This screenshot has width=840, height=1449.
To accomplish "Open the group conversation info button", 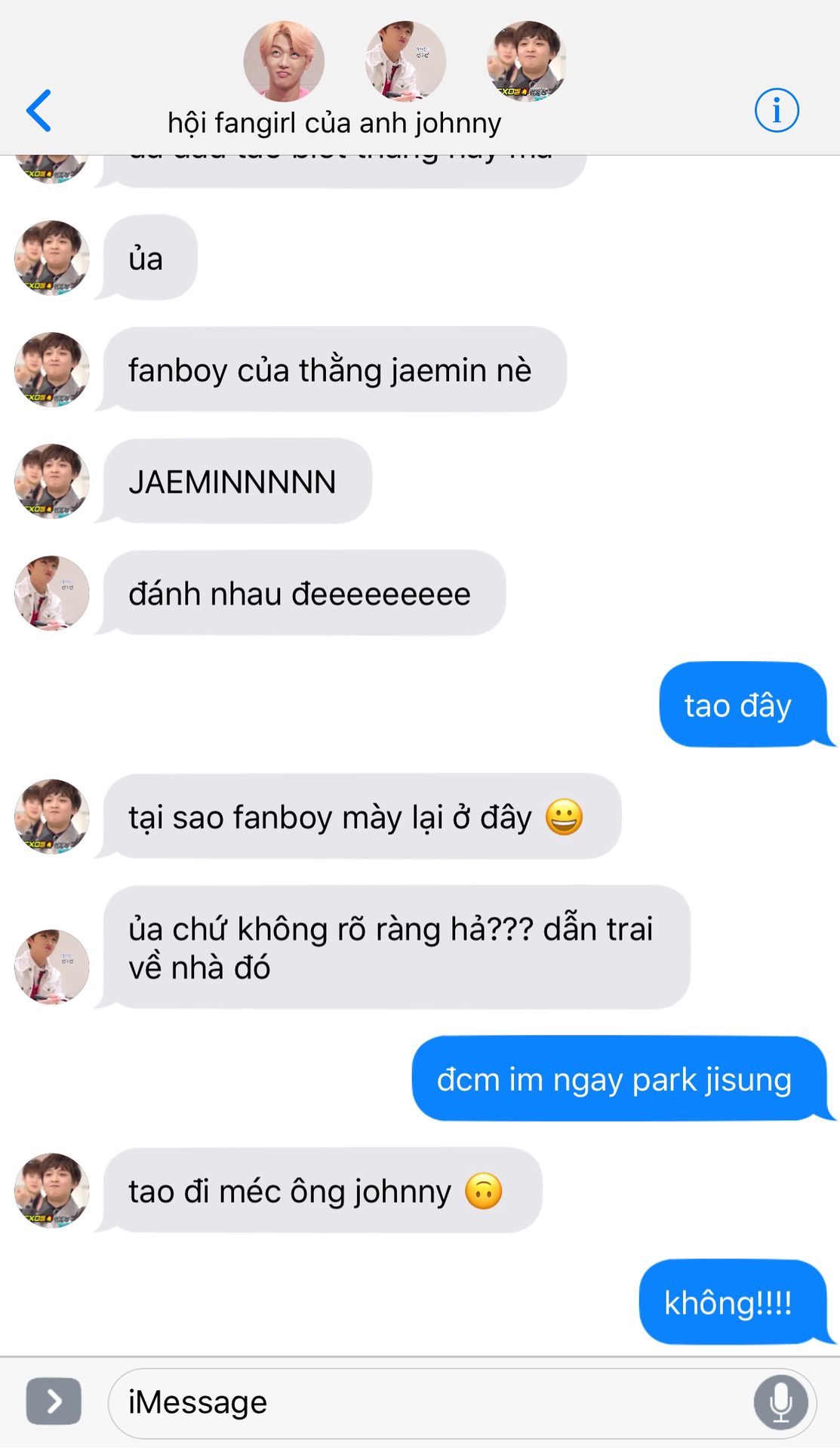I will (776, 110).
